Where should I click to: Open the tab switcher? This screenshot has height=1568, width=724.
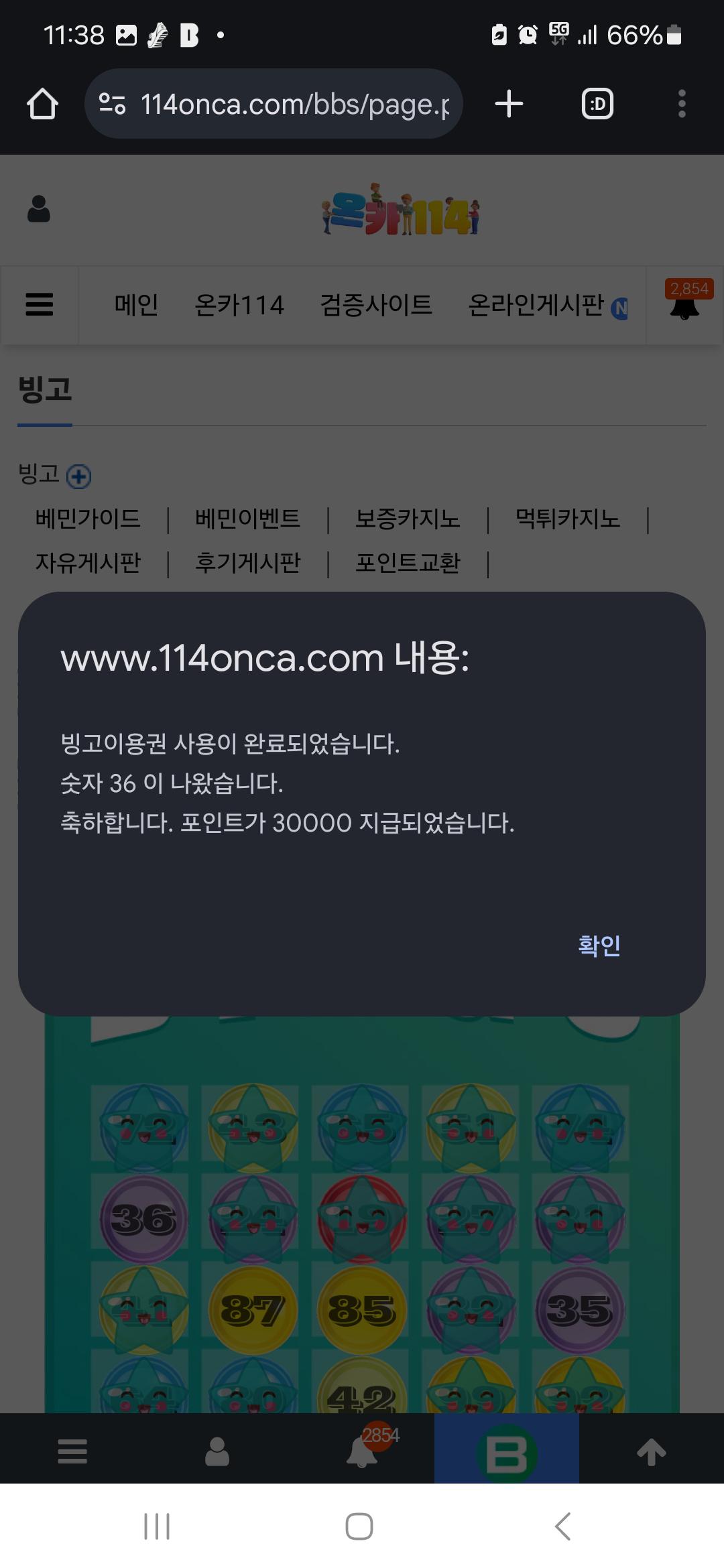(x=597, y=104)
